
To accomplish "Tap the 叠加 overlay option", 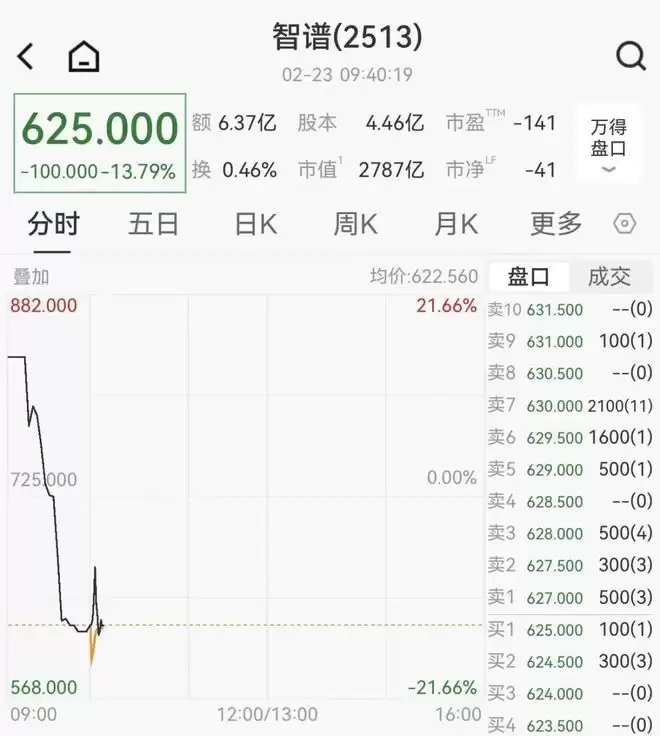I will tap(31, 277).
